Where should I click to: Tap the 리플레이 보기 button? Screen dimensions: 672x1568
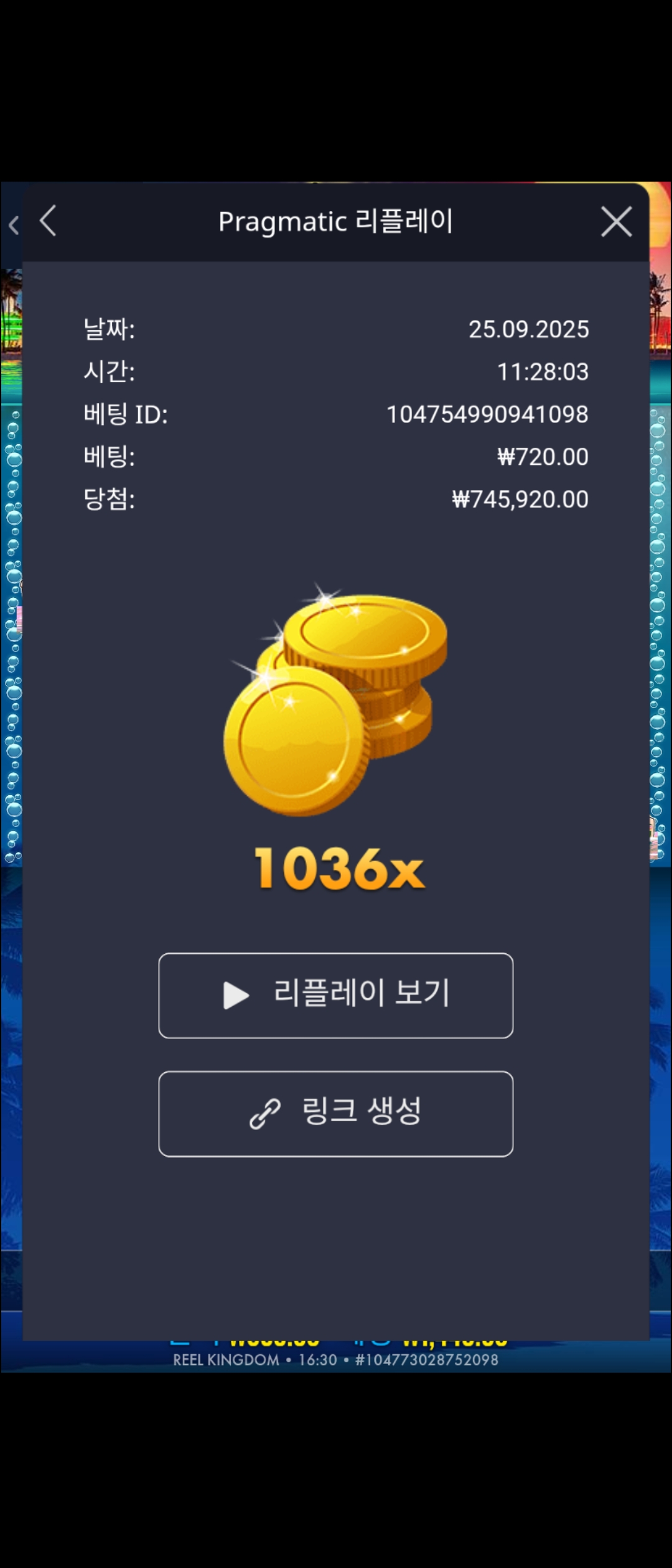point(336,995)
